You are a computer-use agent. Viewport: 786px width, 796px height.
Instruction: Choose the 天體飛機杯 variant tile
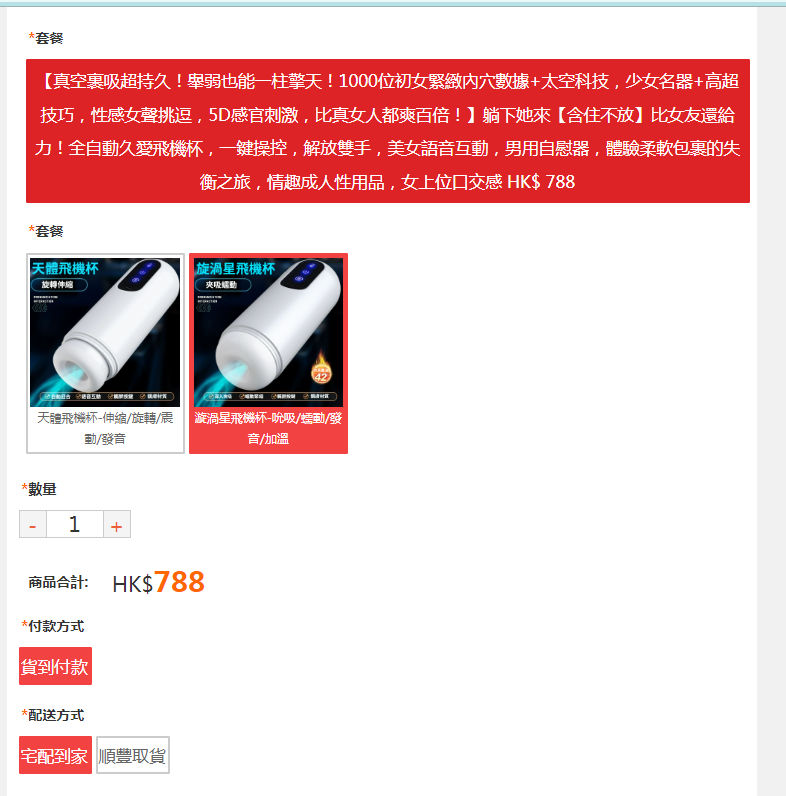click(x=105, y=353)
